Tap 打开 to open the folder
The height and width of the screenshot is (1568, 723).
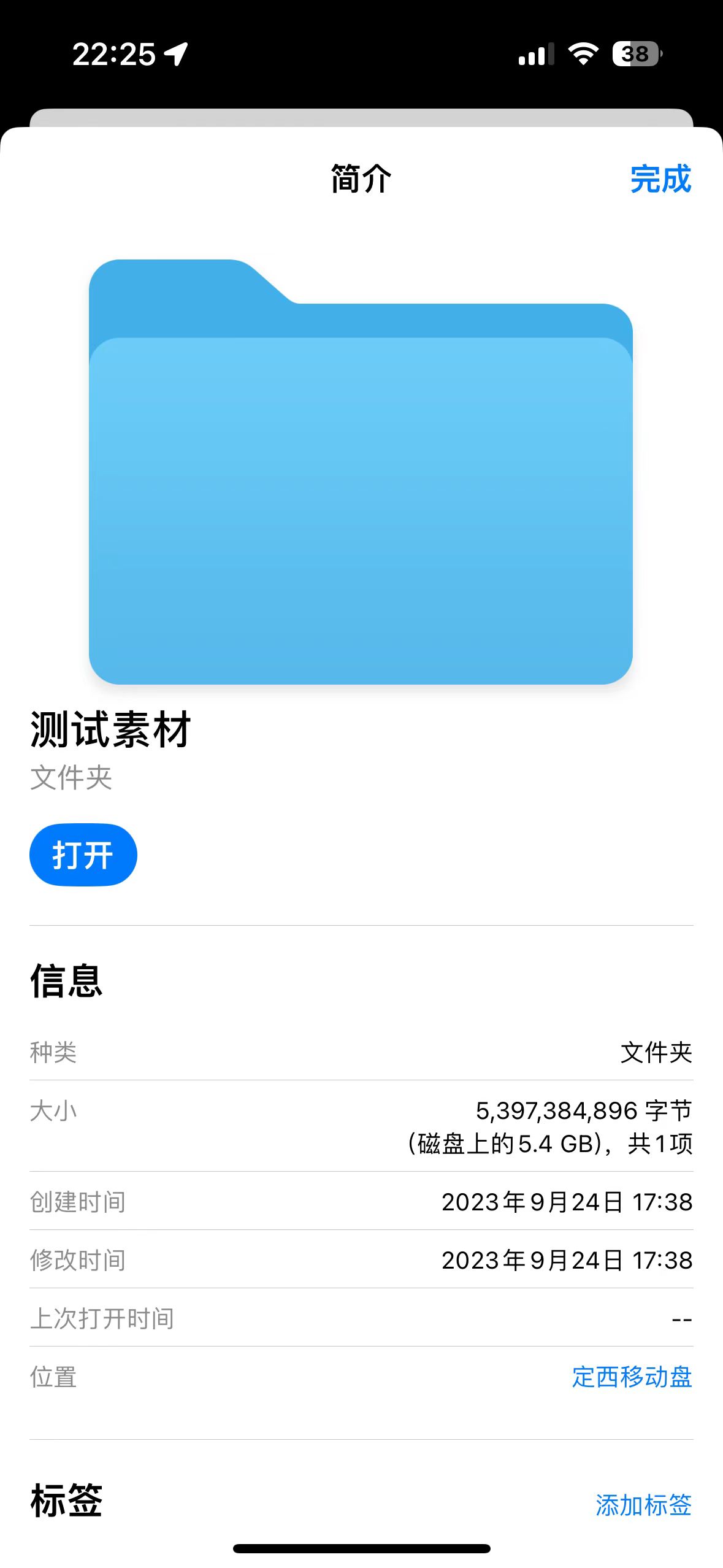[x=83, y=854]
